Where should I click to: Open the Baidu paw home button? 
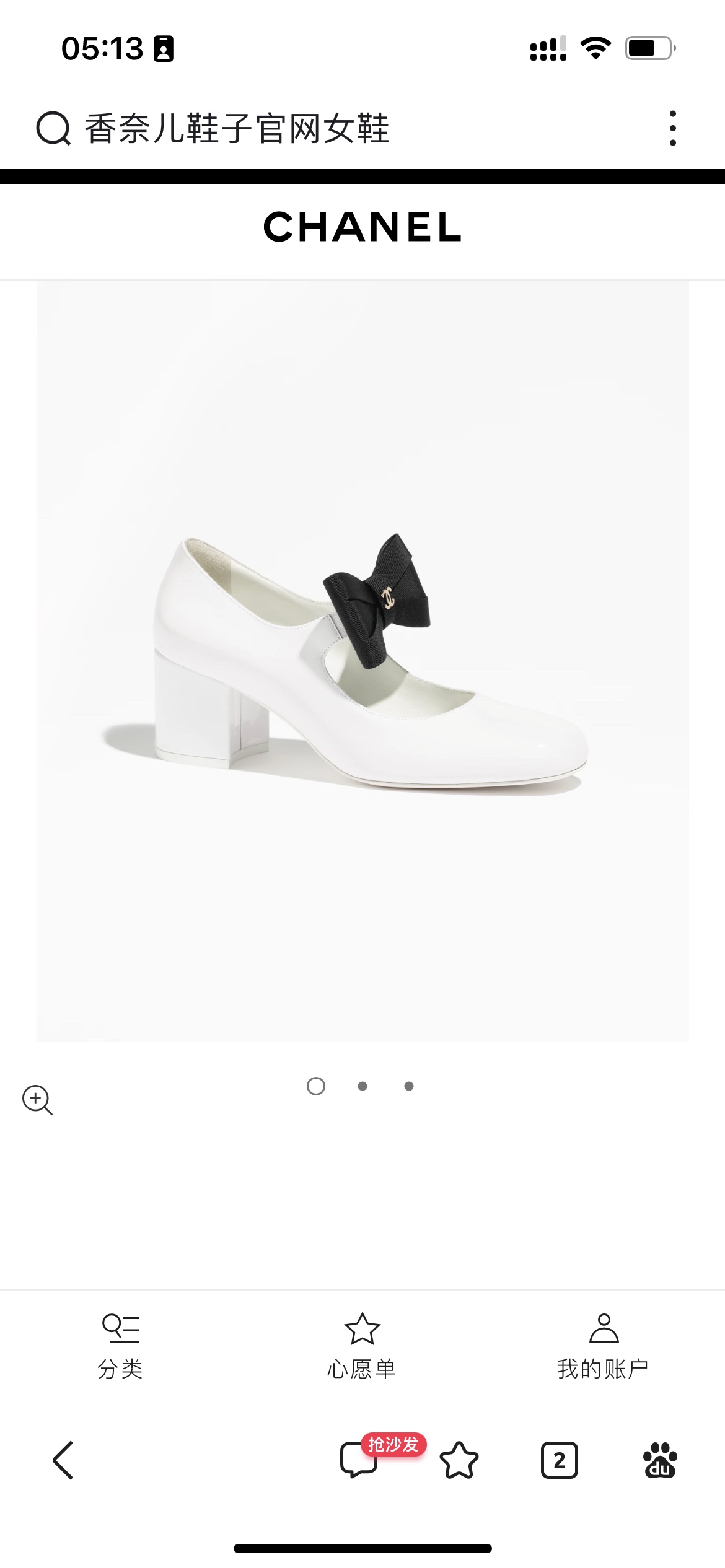pos(660,1460)
